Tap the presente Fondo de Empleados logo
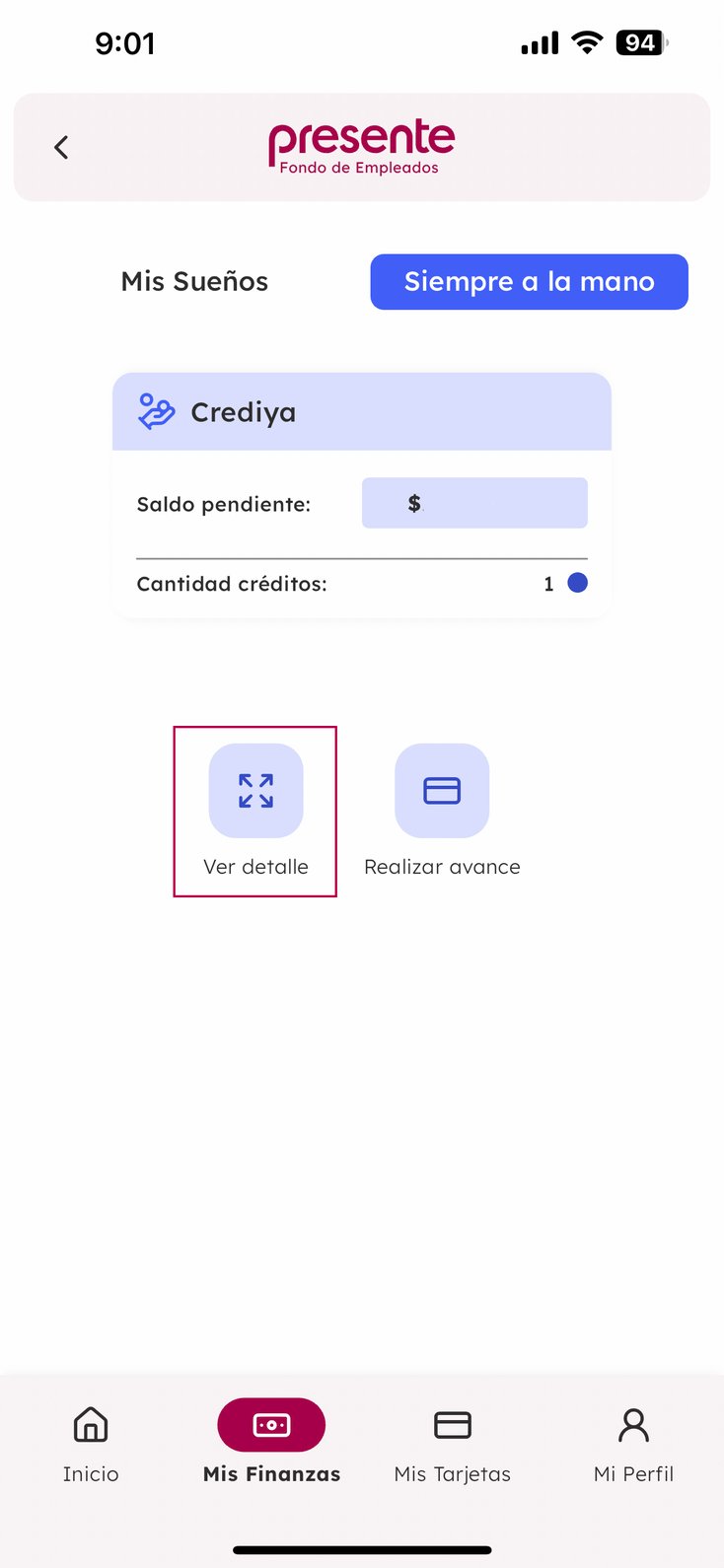Image resolution: width=724 pixels, height=1568 pixels. click(361, 145)
